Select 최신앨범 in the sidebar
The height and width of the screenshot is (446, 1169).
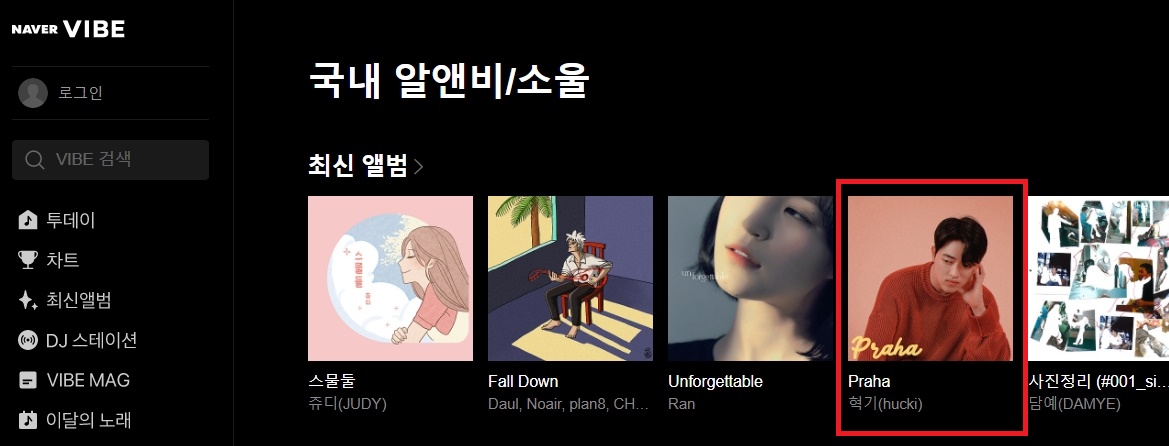pos(78,300)
